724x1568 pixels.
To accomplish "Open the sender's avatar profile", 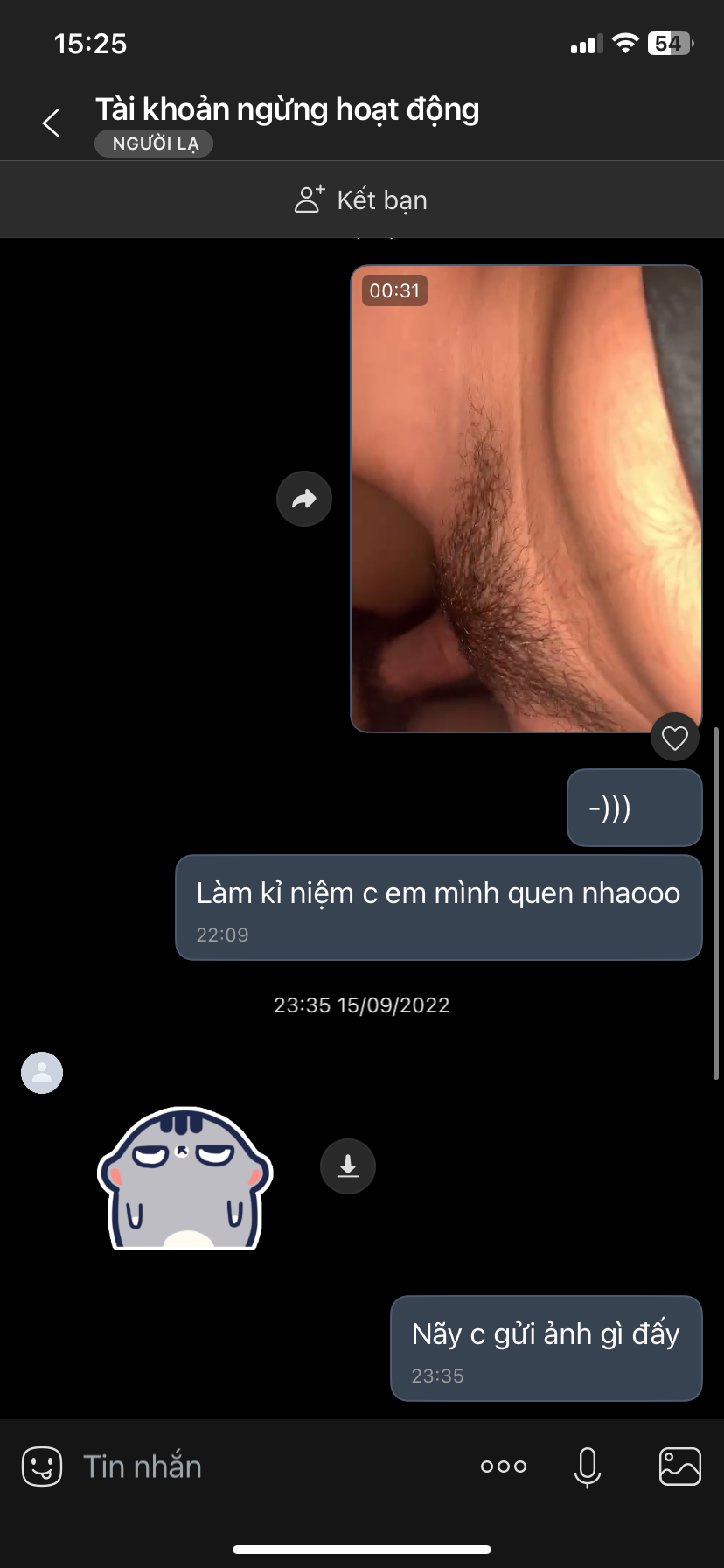I will [42, 1073].
